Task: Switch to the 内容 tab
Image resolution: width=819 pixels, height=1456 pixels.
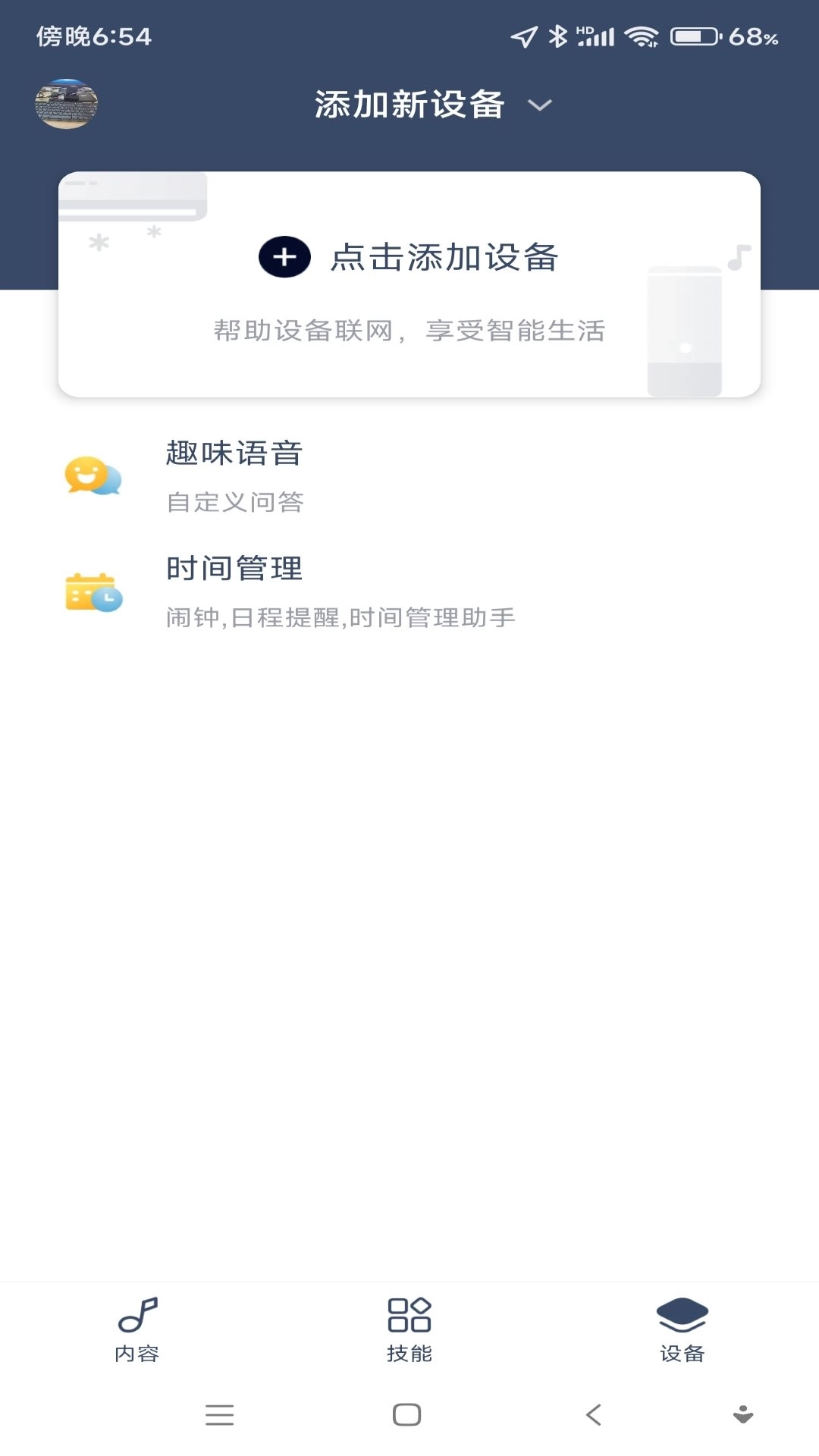Action: coord(137,1335)
